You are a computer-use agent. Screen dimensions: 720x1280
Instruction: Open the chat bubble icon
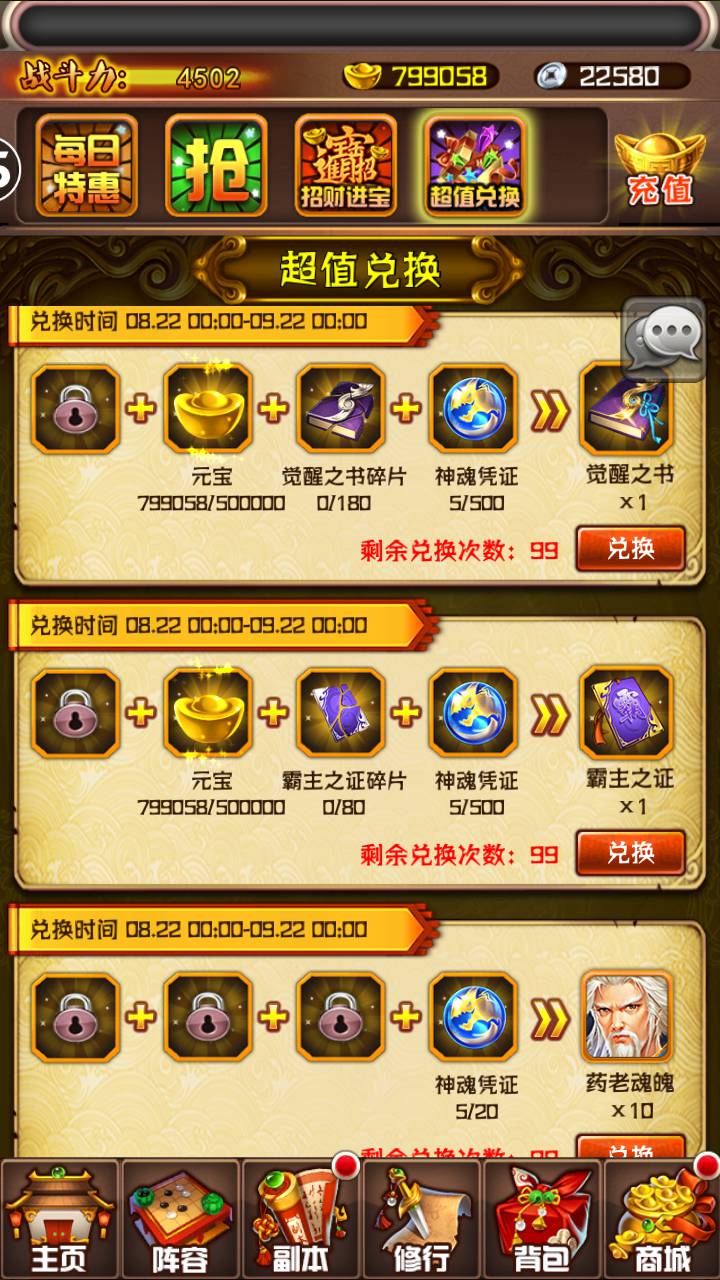click(x=663, y=340)
